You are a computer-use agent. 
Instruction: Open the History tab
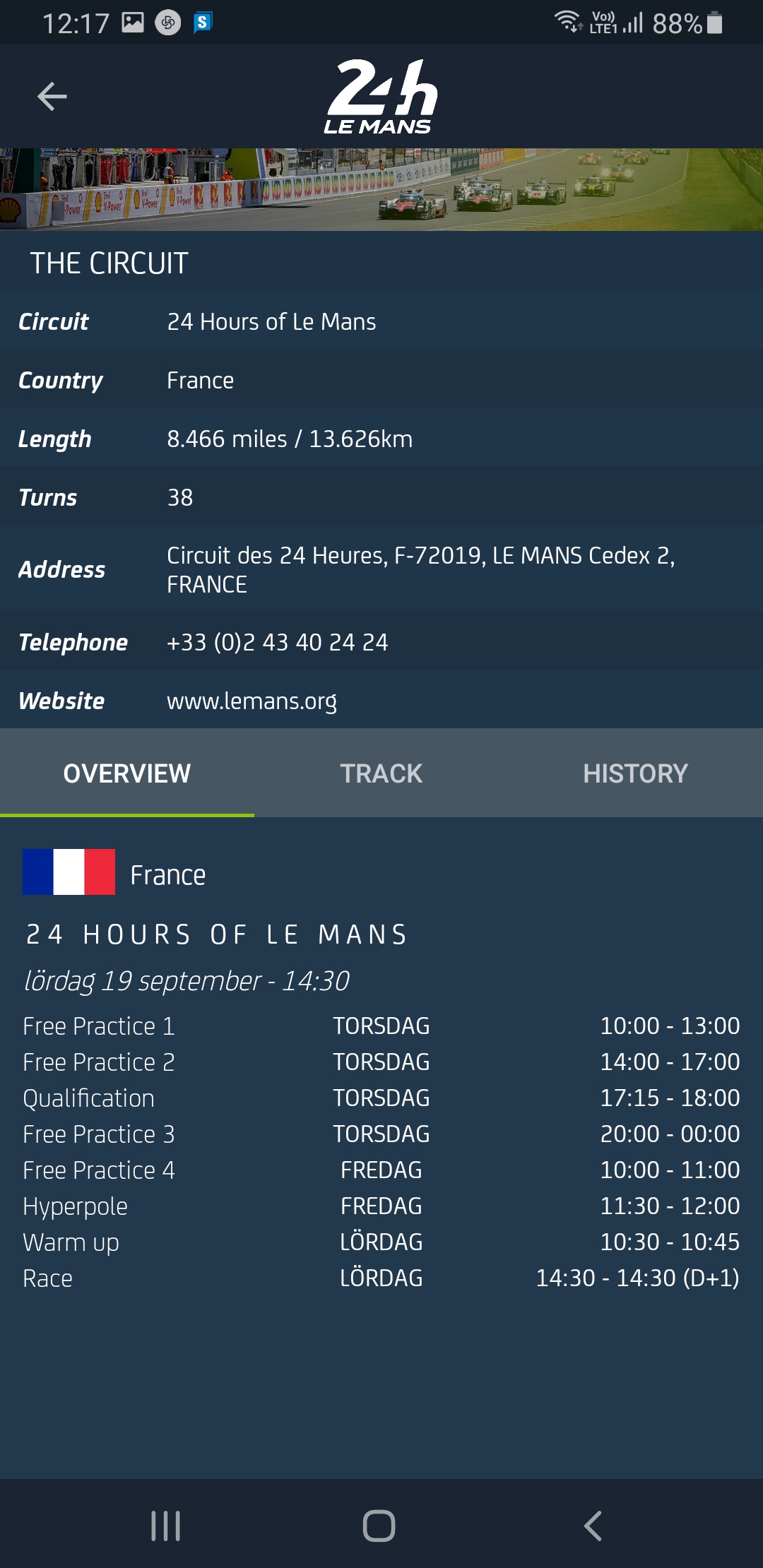click(635, 773)
